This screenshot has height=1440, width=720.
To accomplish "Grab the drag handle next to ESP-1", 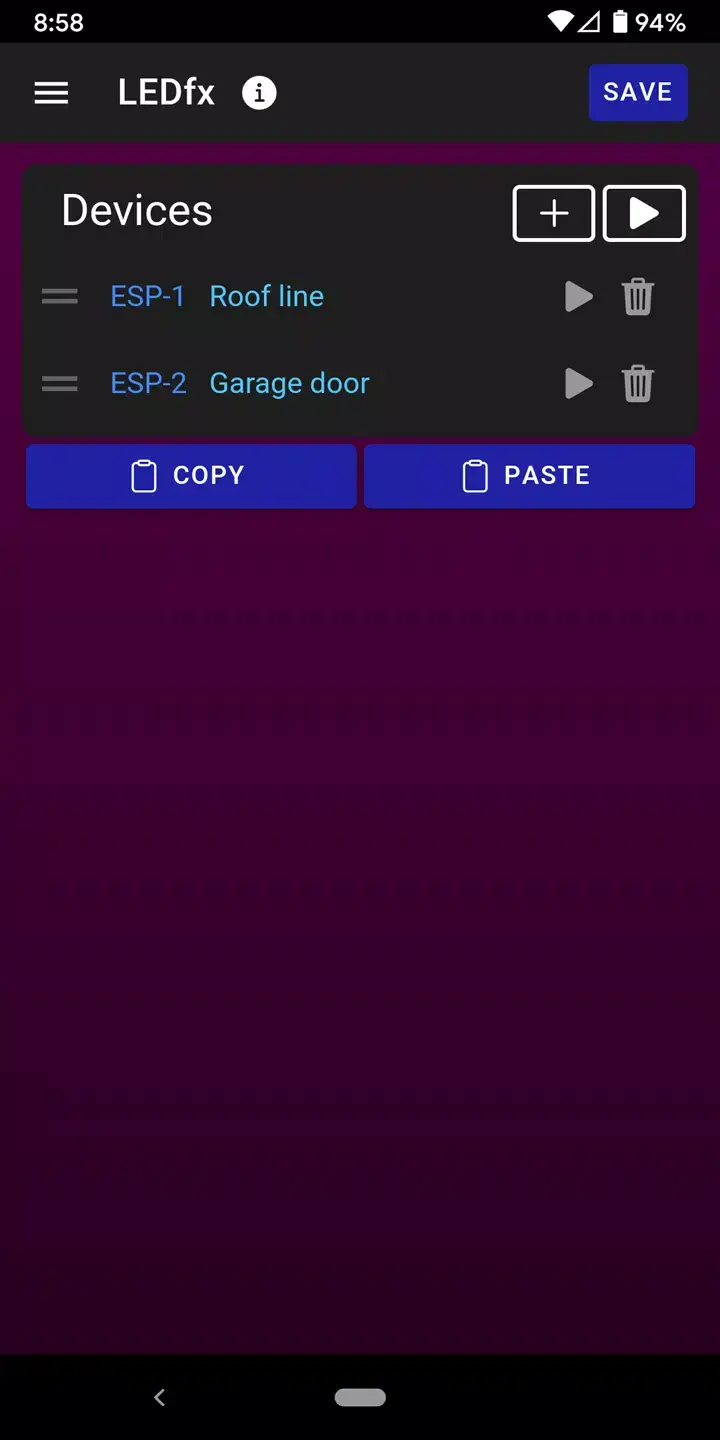I will click(x=59, y=296).
